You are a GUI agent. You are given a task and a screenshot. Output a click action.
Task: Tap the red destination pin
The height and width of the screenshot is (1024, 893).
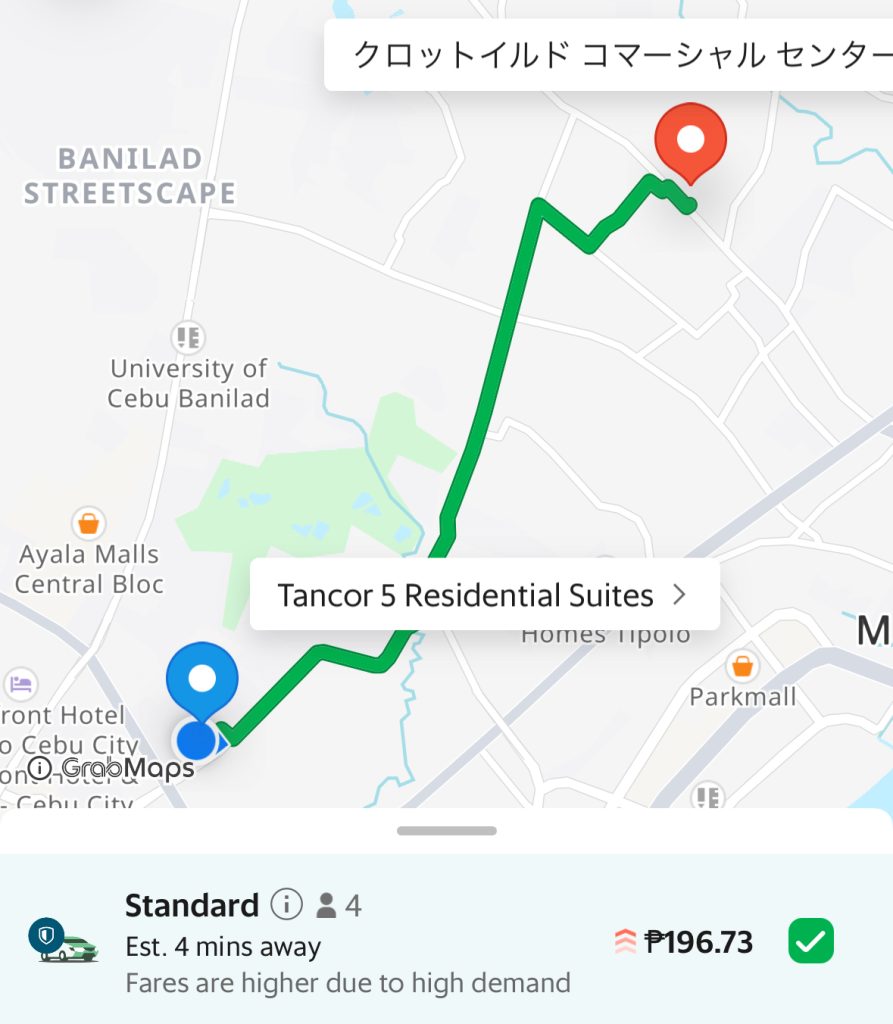(x=690, y=141)
